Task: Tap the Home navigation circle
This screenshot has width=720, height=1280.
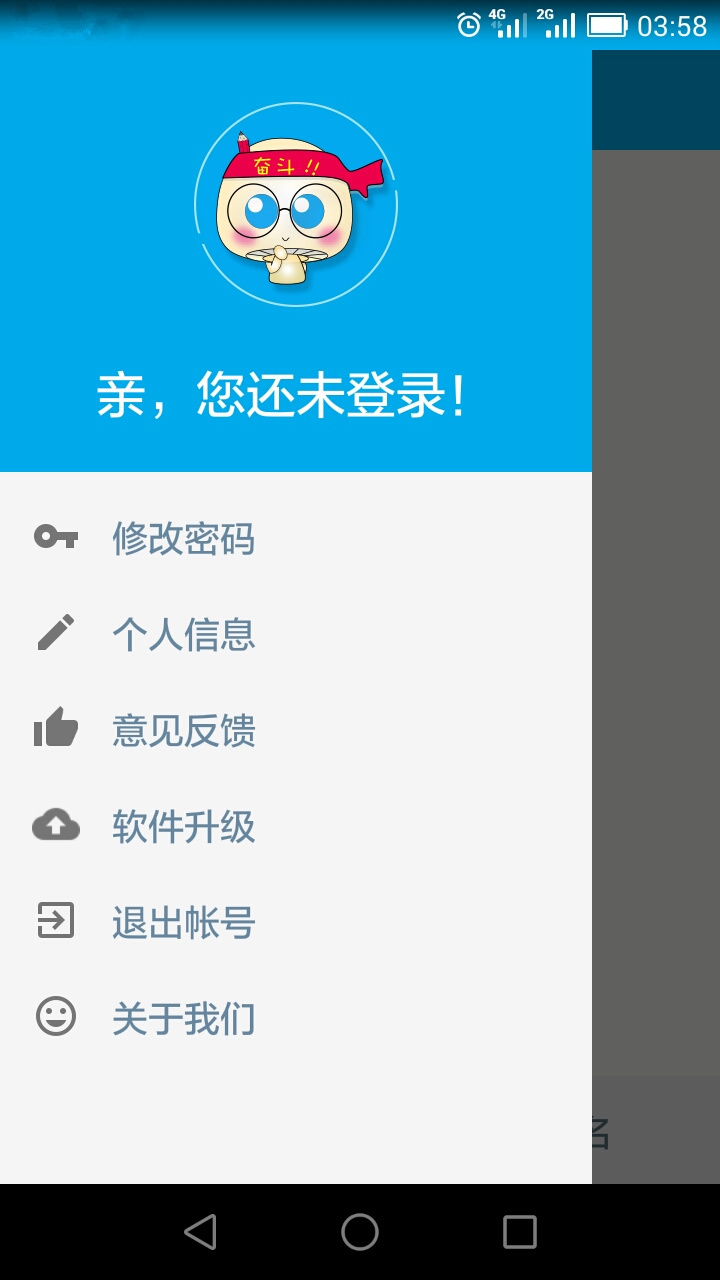Action: tap(360, 1232)
